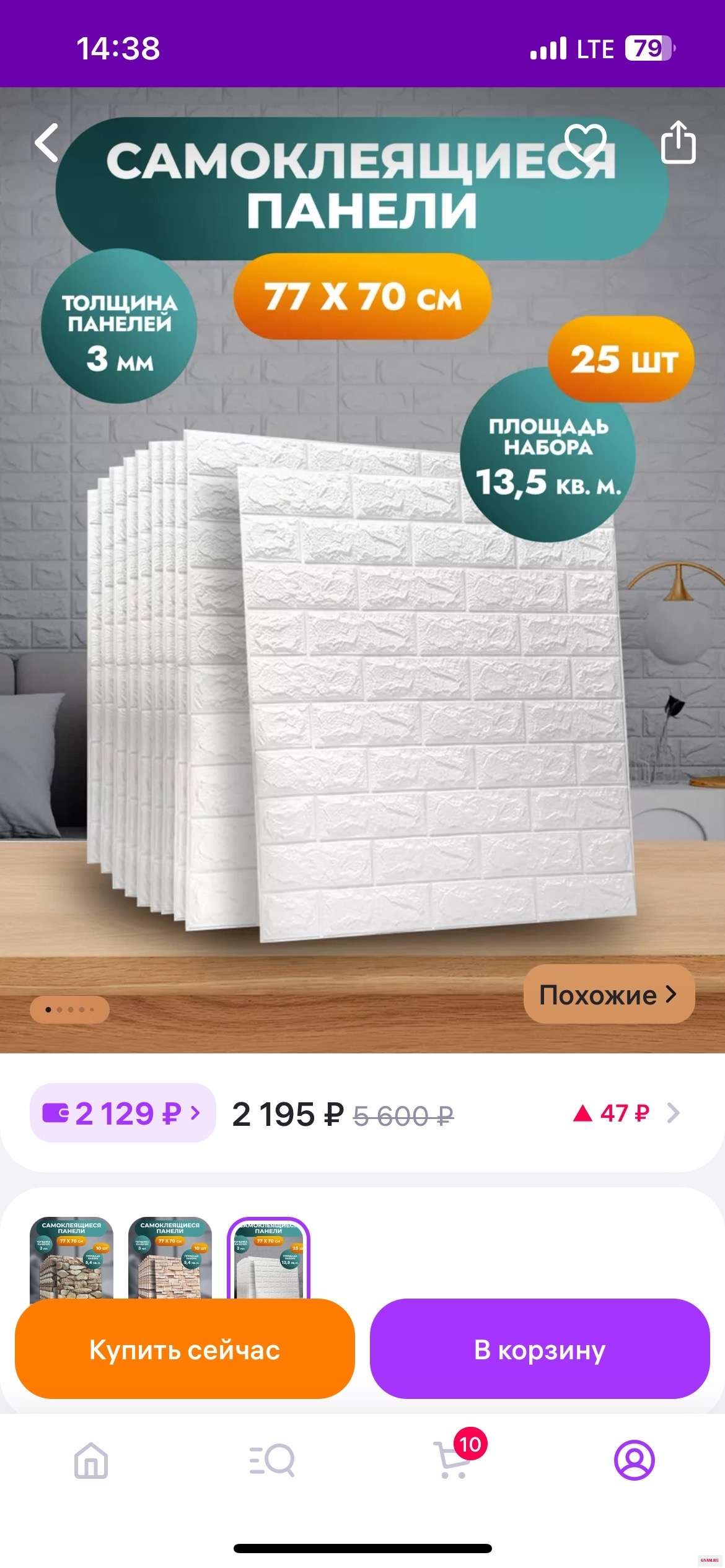Add the product to favorites via heart icon
The height and width of the screenshot is (1568, 725).
[x=585, y=142]
